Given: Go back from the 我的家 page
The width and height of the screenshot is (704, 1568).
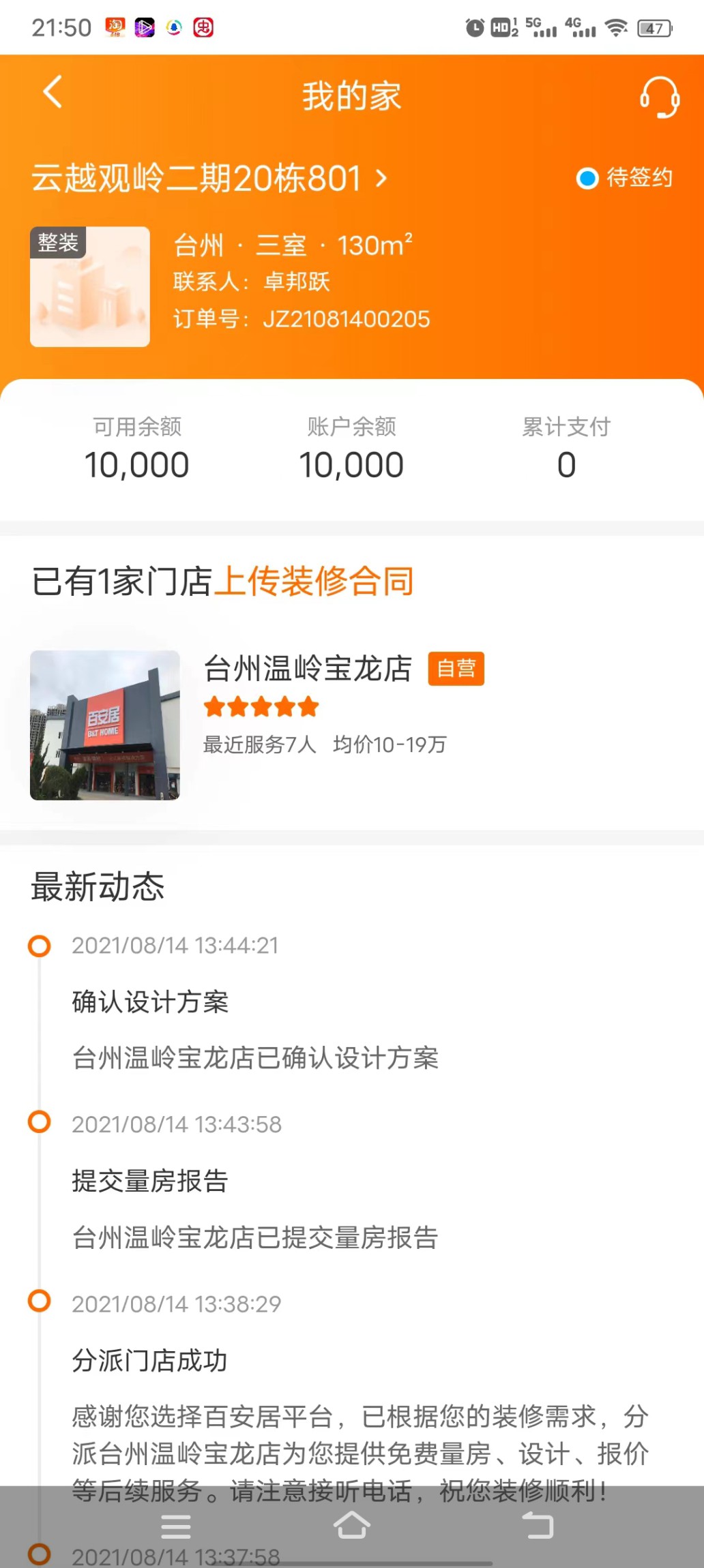Looking at the screenshot, I should [x=53, y=92].
